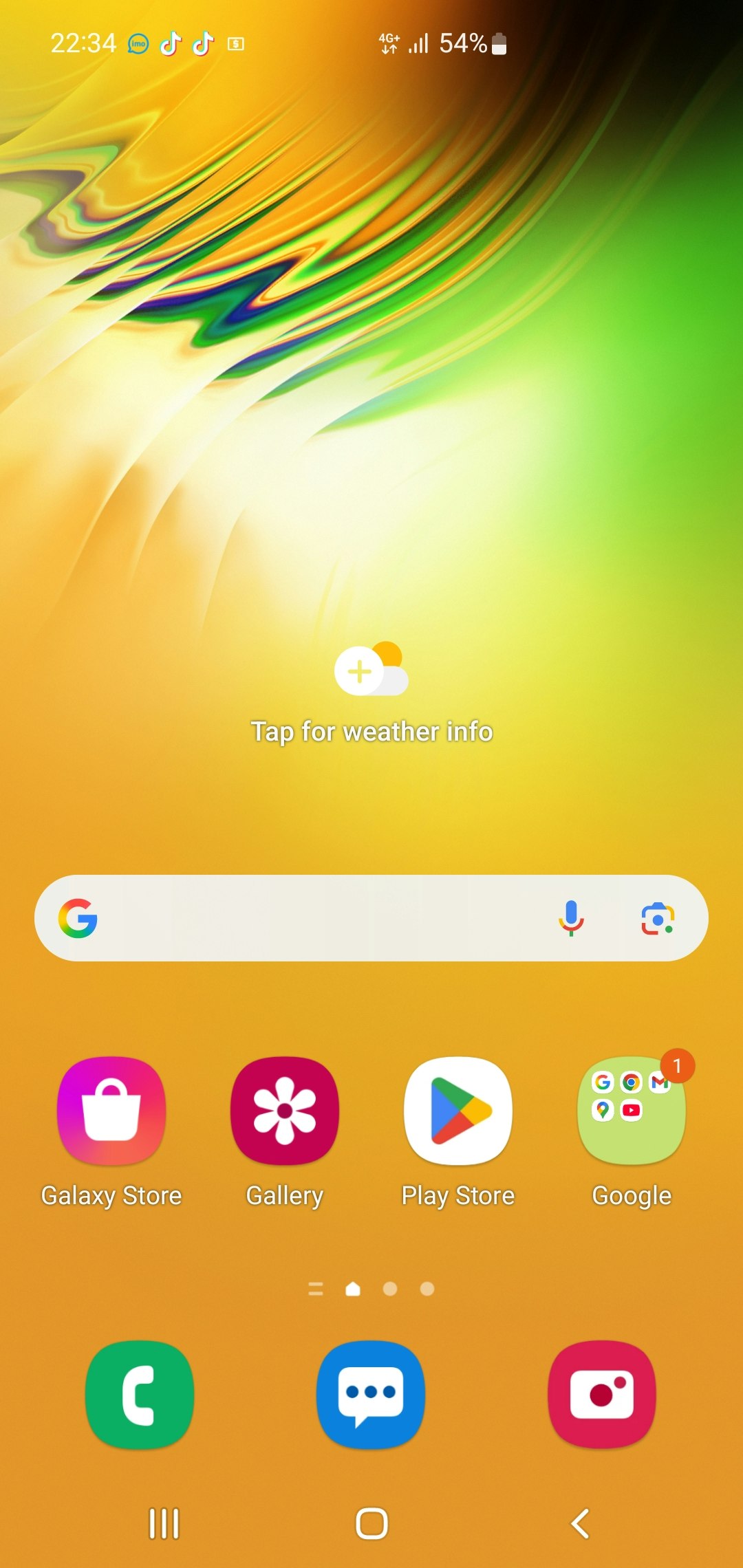This screenshot has width=743, height=1568.
Task: Open the Camera app from the dock
Action: click(x=602, y=1395)
